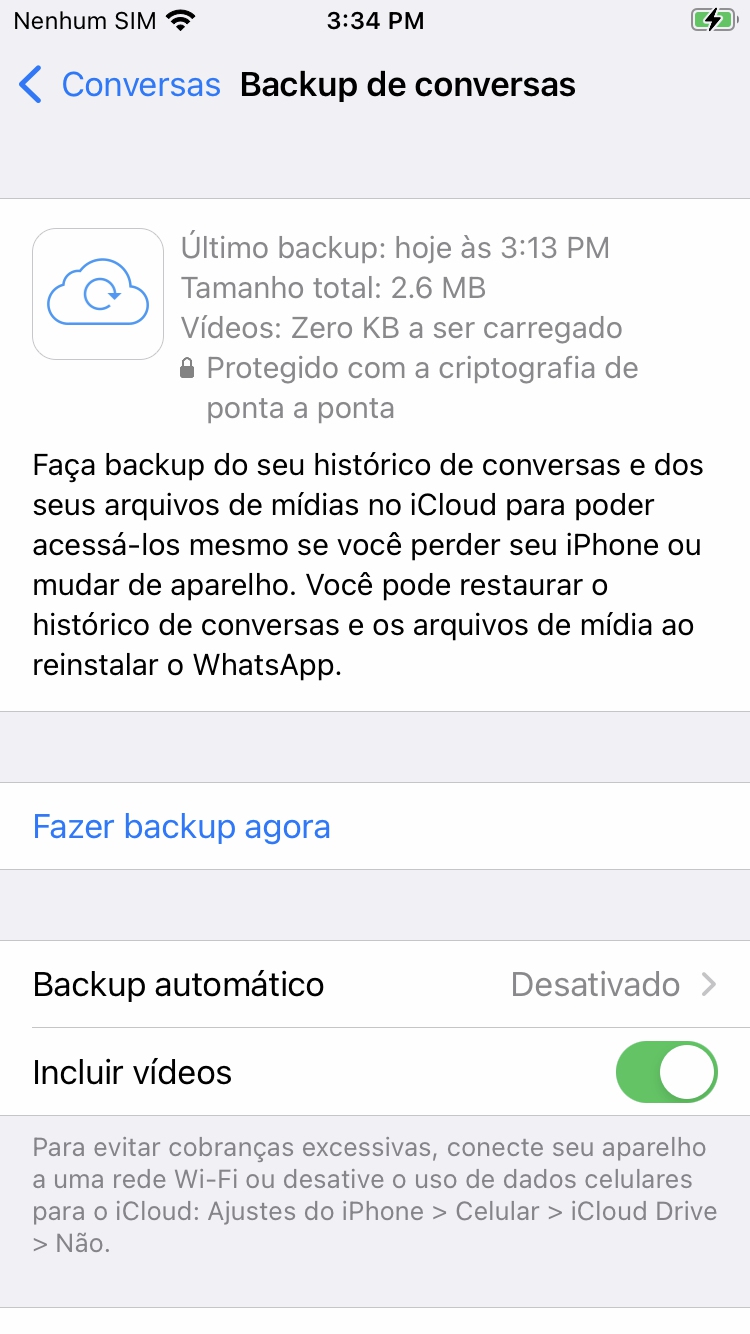The height and width of the screenshot is (1334, 750).
Task: Tap the iCloud backup cloud icon
Action: pyautogui.click(x=97, y=292)
